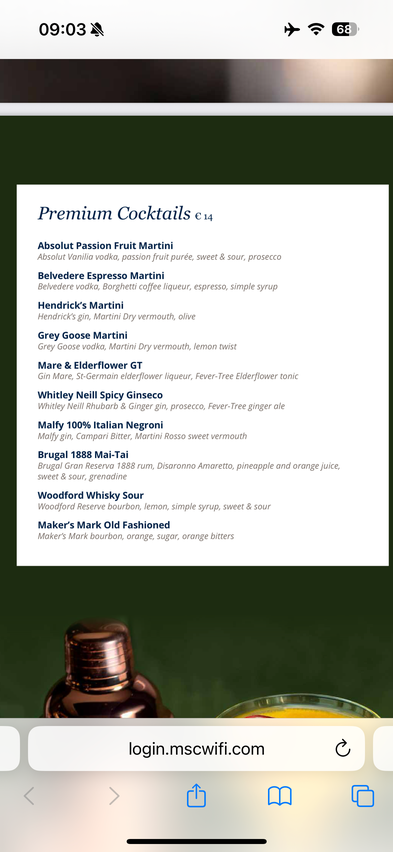Open the Safari share sheet
This screenshot has width=393, height=852.
(196, 796)
